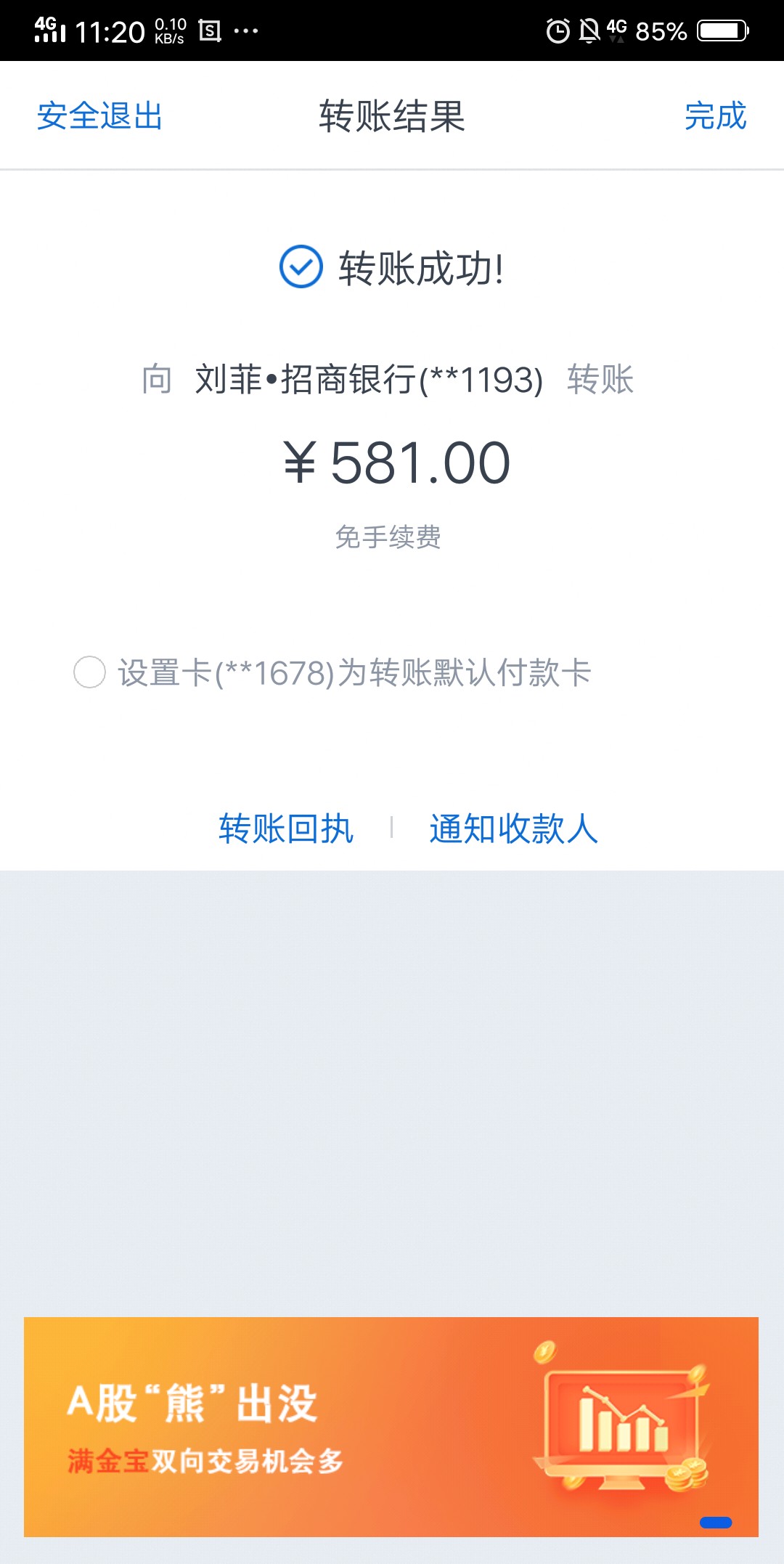Tap 安全退出 to exit safely
The height and width of the screenshot is (1564, 784).
point(99,116)
